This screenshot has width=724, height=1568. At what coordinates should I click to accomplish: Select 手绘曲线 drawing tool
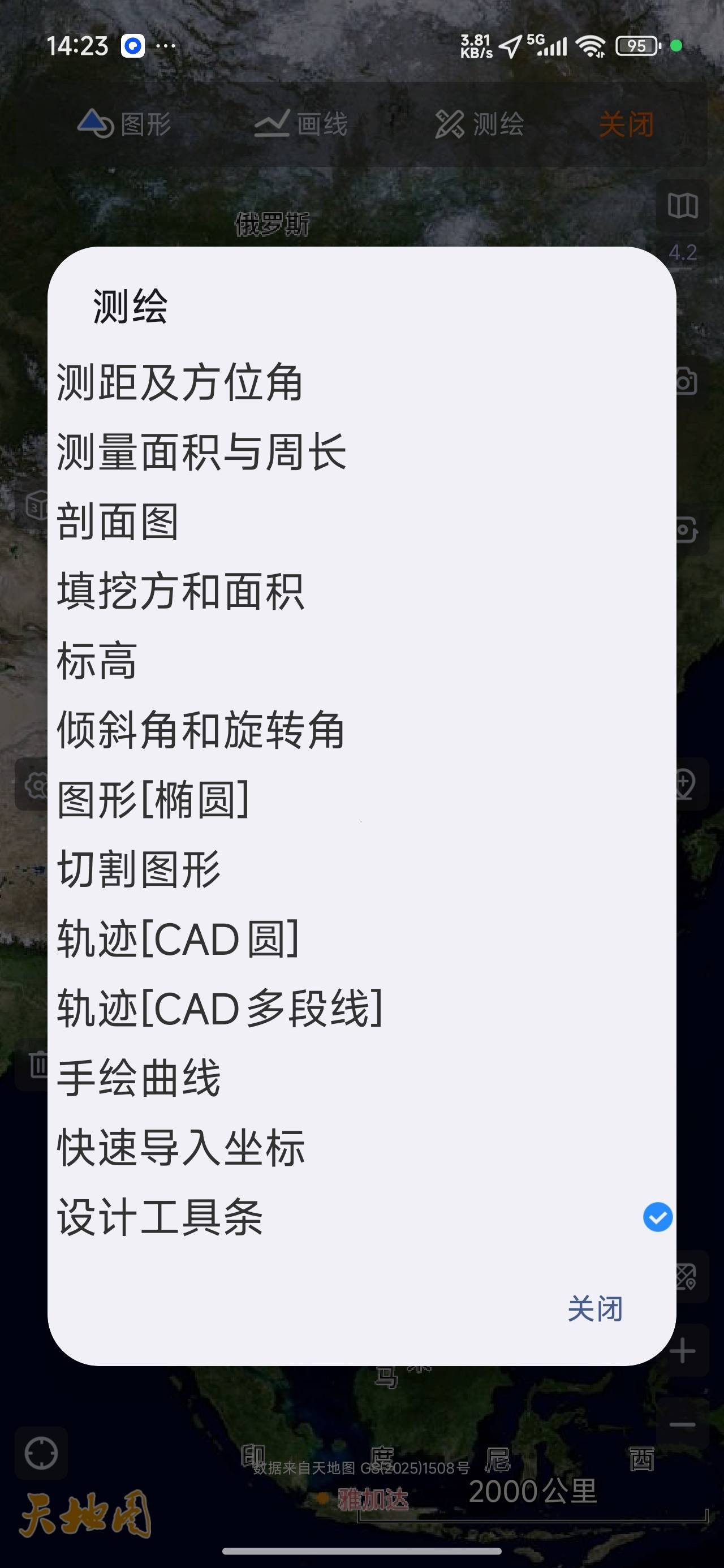361,1078
